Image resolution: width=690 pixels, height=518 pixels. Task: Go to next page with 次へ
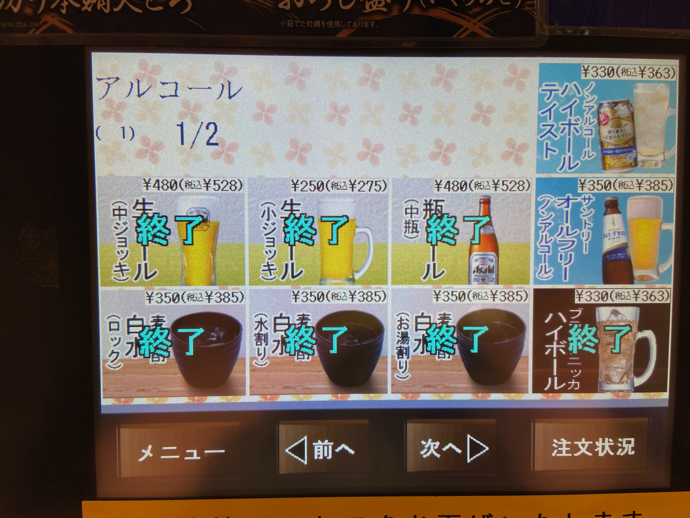click(x=452, y=448)
